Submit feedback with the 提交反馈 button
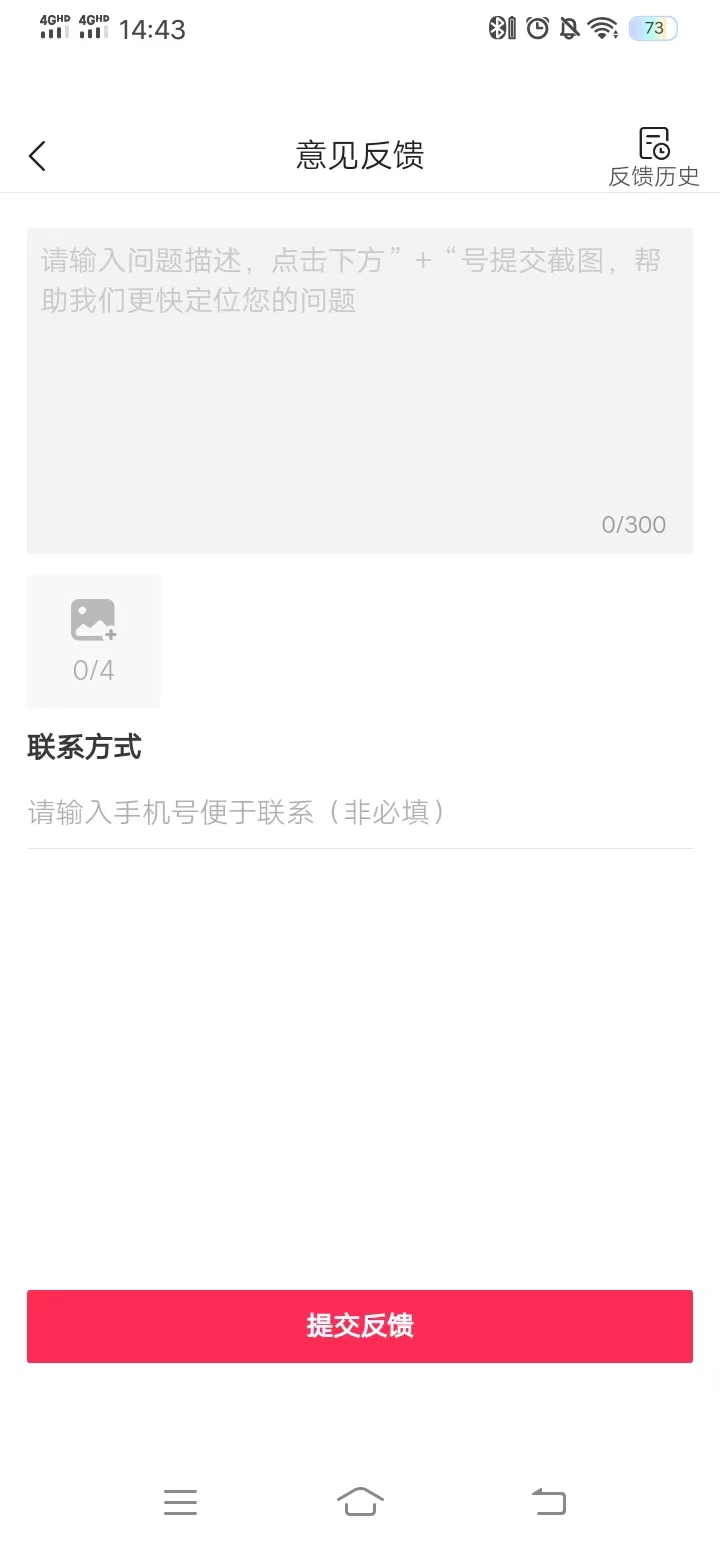Screen dimensions: 720x1544 [360, 1327]
